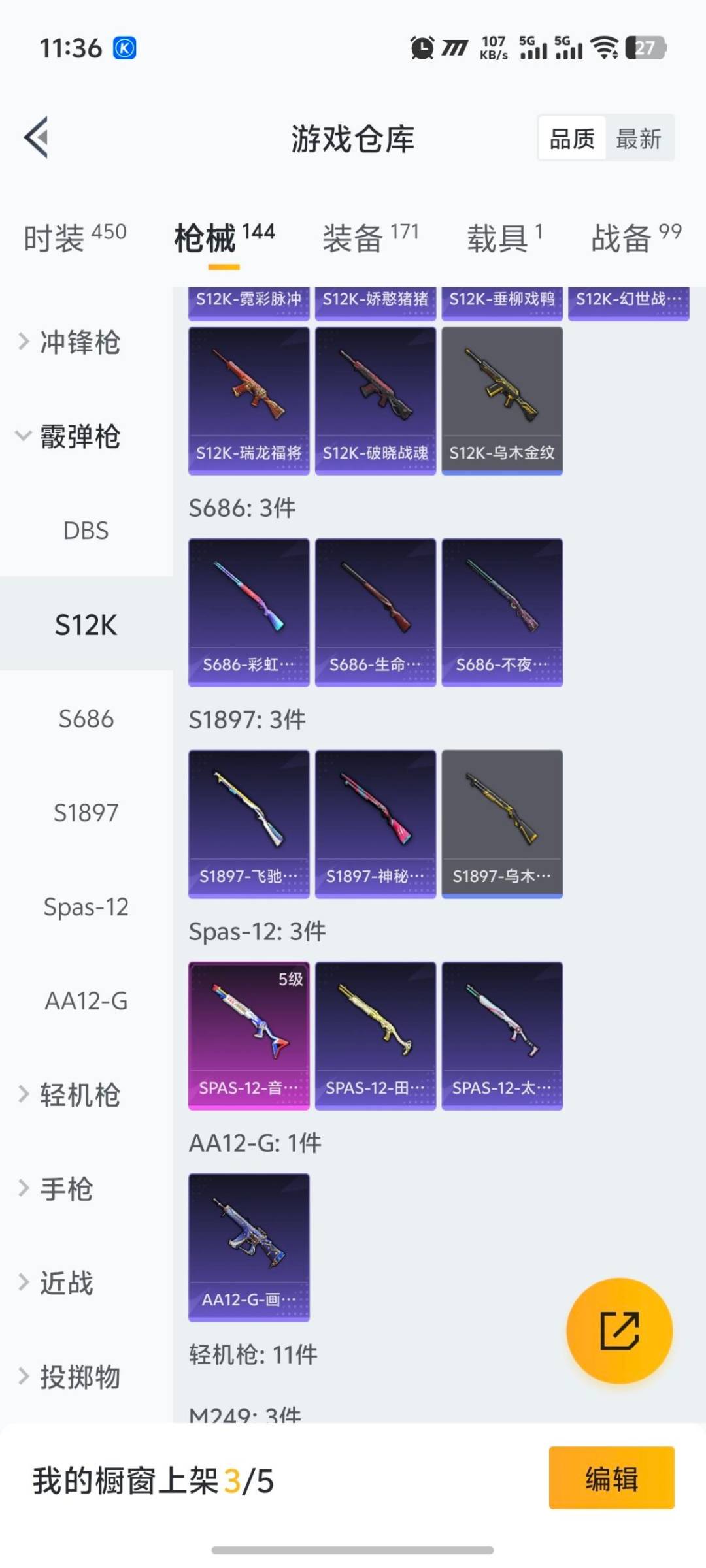Select the S12K category in sidebar
The height and width of the screenshot is (1568, 706).
84,625
